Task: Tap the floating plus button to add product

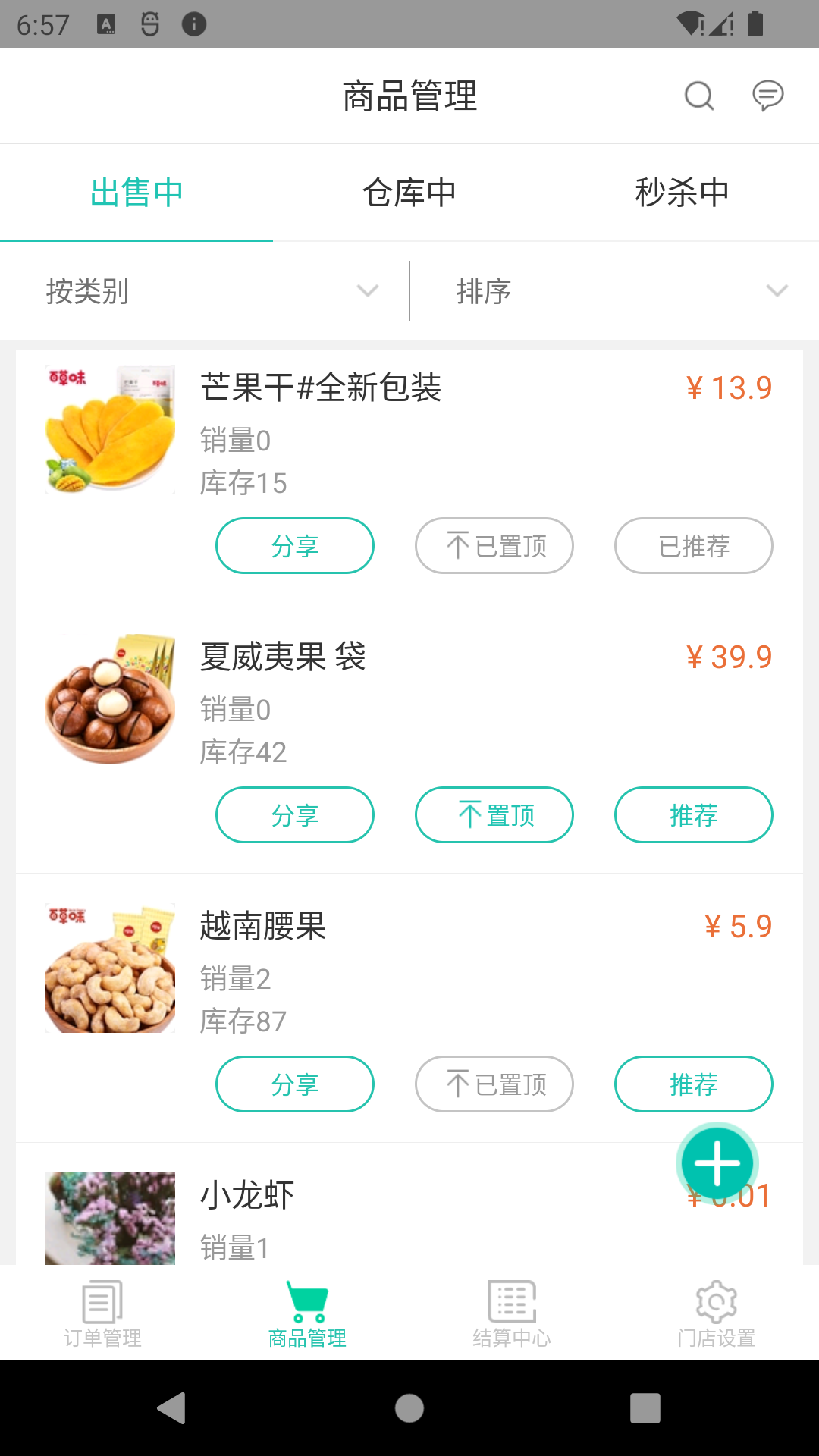Action: click(717, 1164)
